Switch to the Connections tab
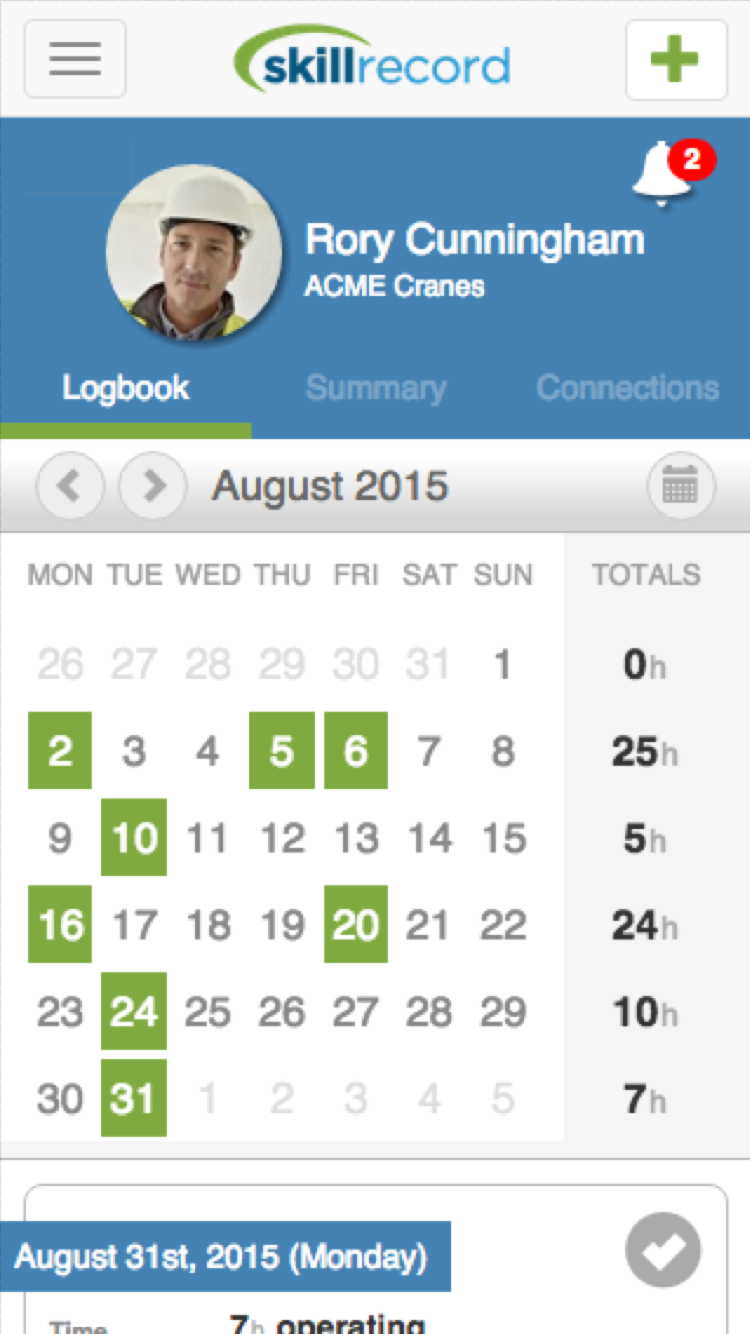This screenshot has height=1334, width=750. (x=627, y=388)
